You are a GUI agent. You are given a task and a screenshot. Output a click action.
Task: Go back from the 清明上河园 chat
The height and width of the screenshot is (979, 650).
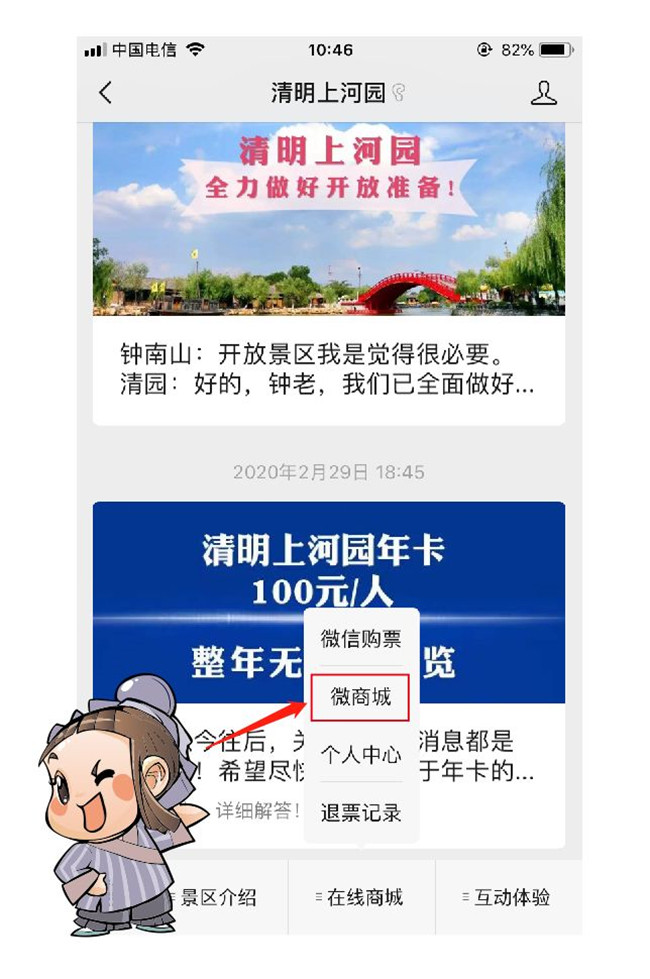coord(106,93)
